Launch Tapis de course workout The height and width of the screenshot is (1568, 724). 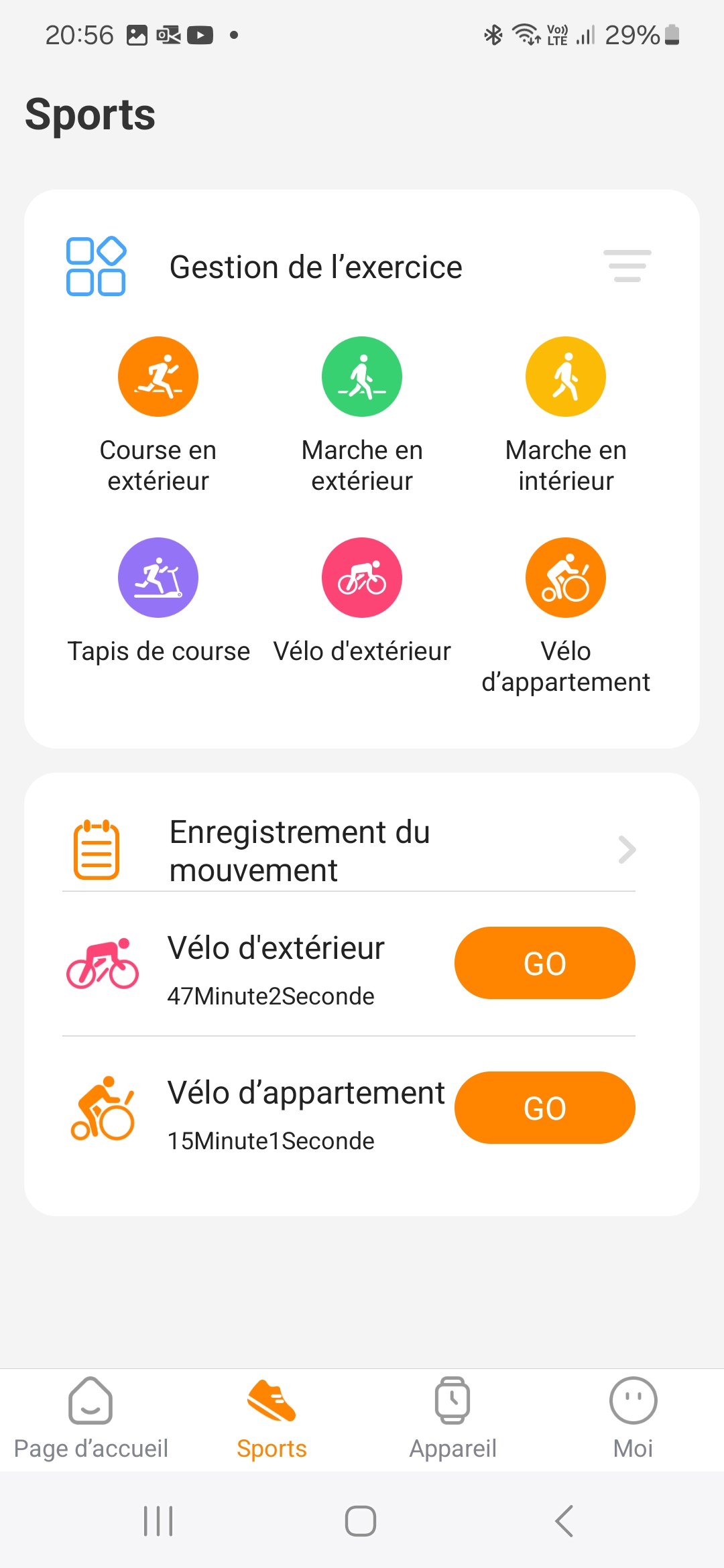point(158,578)
